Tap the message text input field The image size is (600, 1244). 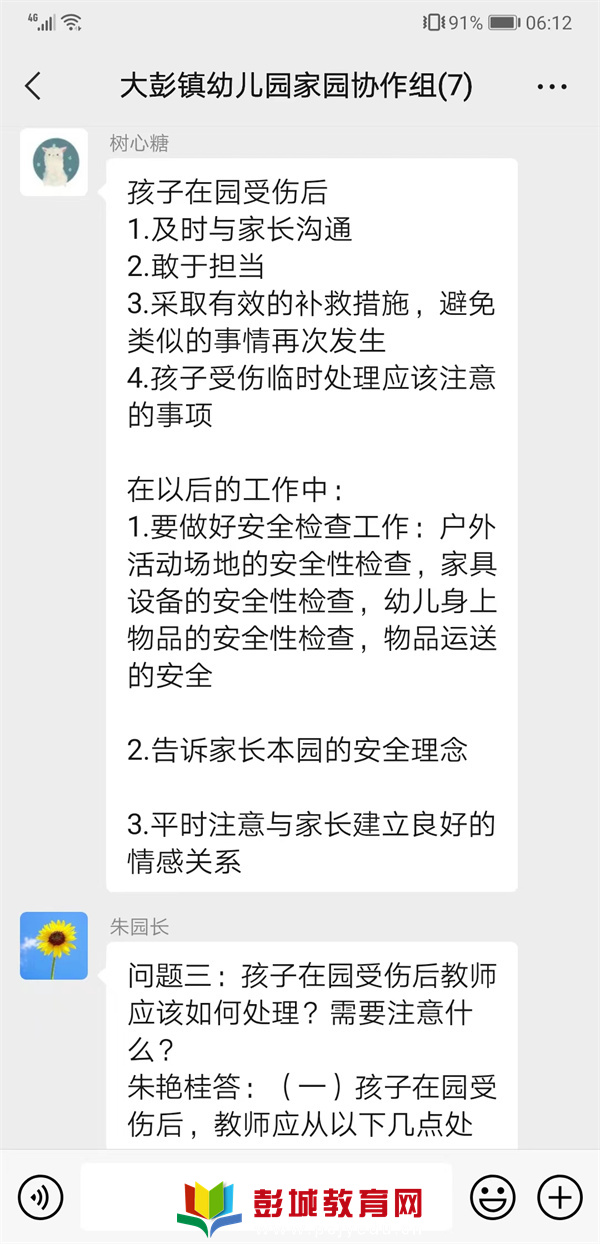(266, 1196)
